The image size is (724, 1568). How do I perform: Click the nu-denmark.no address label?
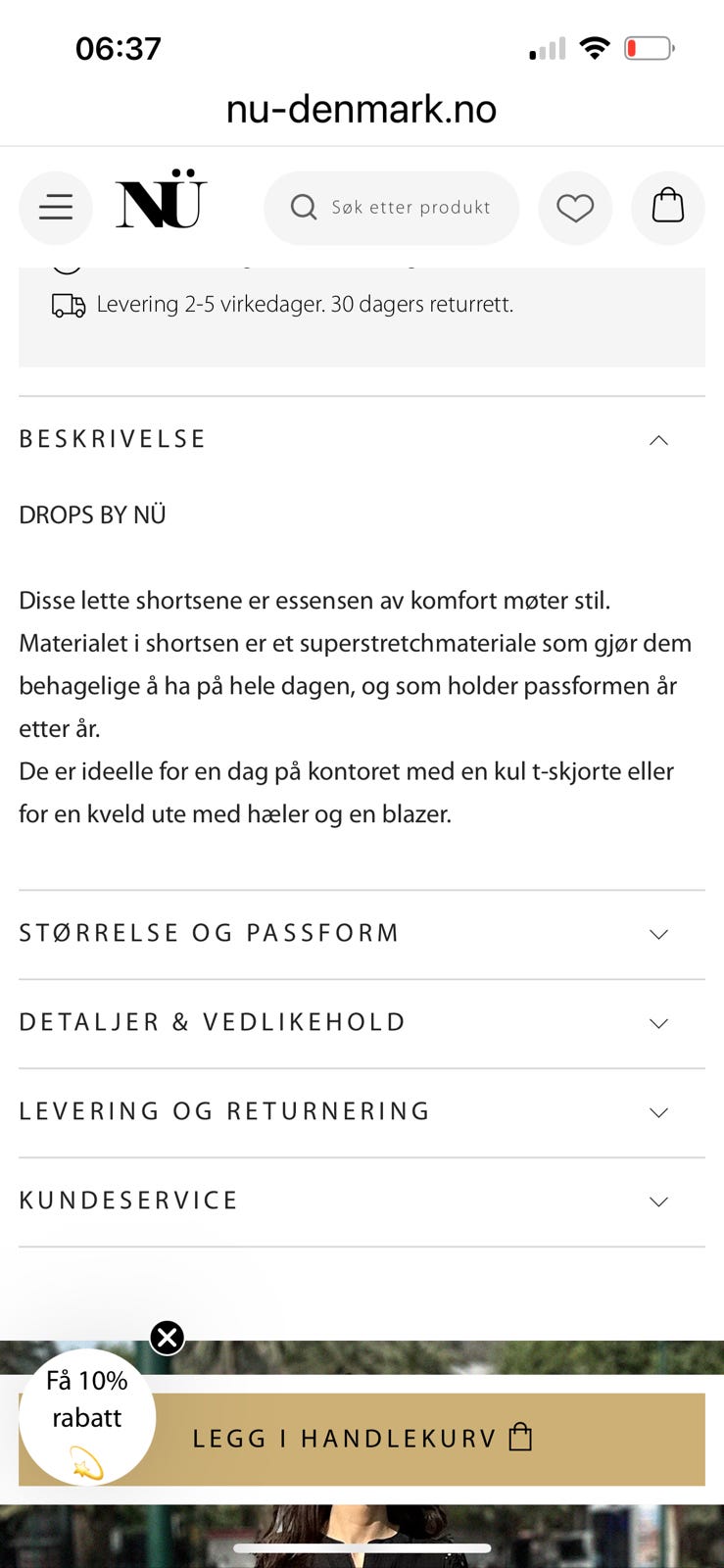point(362,108)
